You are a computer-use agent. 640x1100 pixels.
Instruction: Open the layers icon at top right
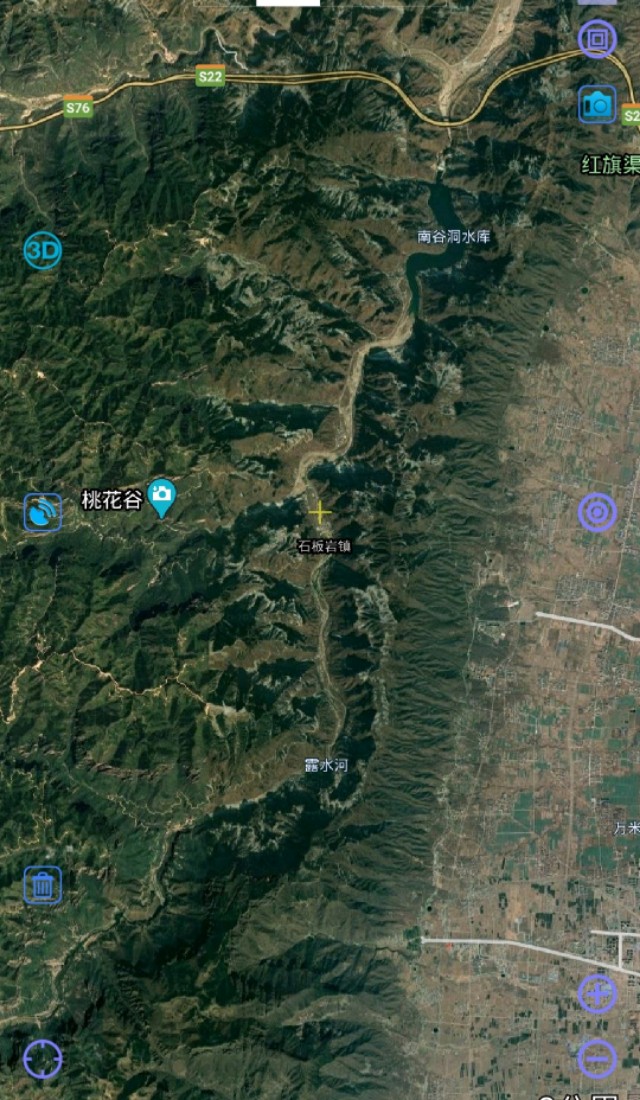point(597,39)
